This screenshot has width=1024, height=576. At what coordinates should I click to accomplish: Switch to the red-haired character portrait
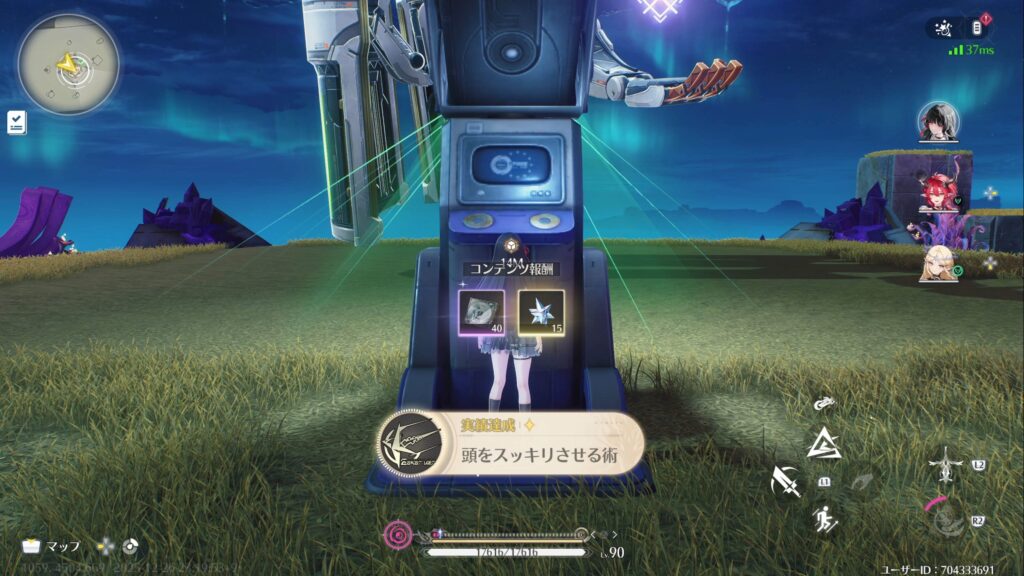[x=937, y=193]
